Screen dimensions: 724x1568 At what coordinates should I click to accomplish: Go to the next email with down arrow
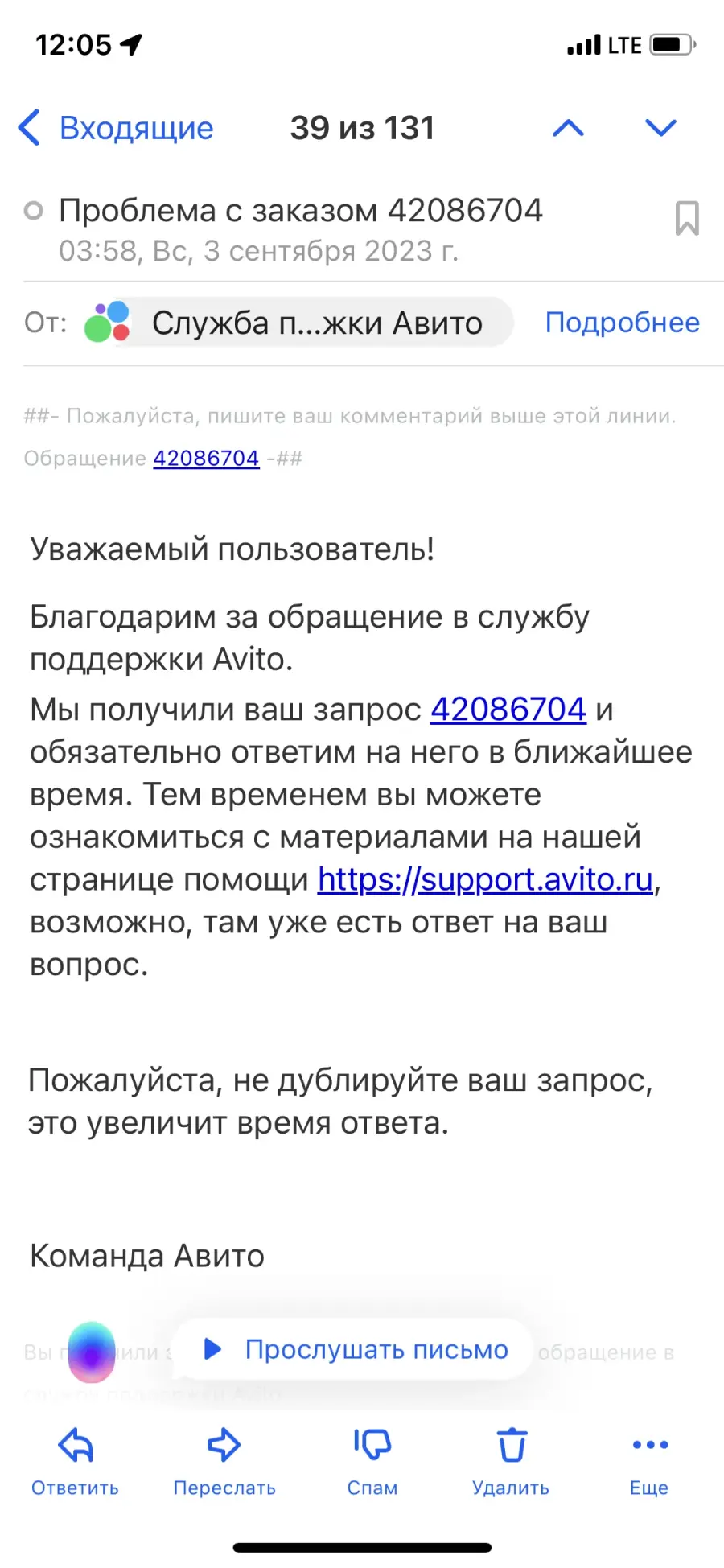[x=660, y=128]
